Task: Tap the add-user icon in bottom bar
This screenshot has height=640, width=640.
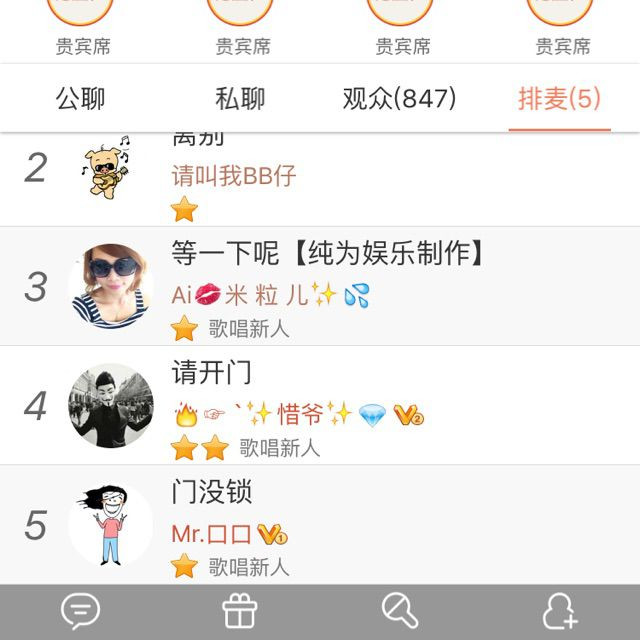Action: (x=560, y=611)
